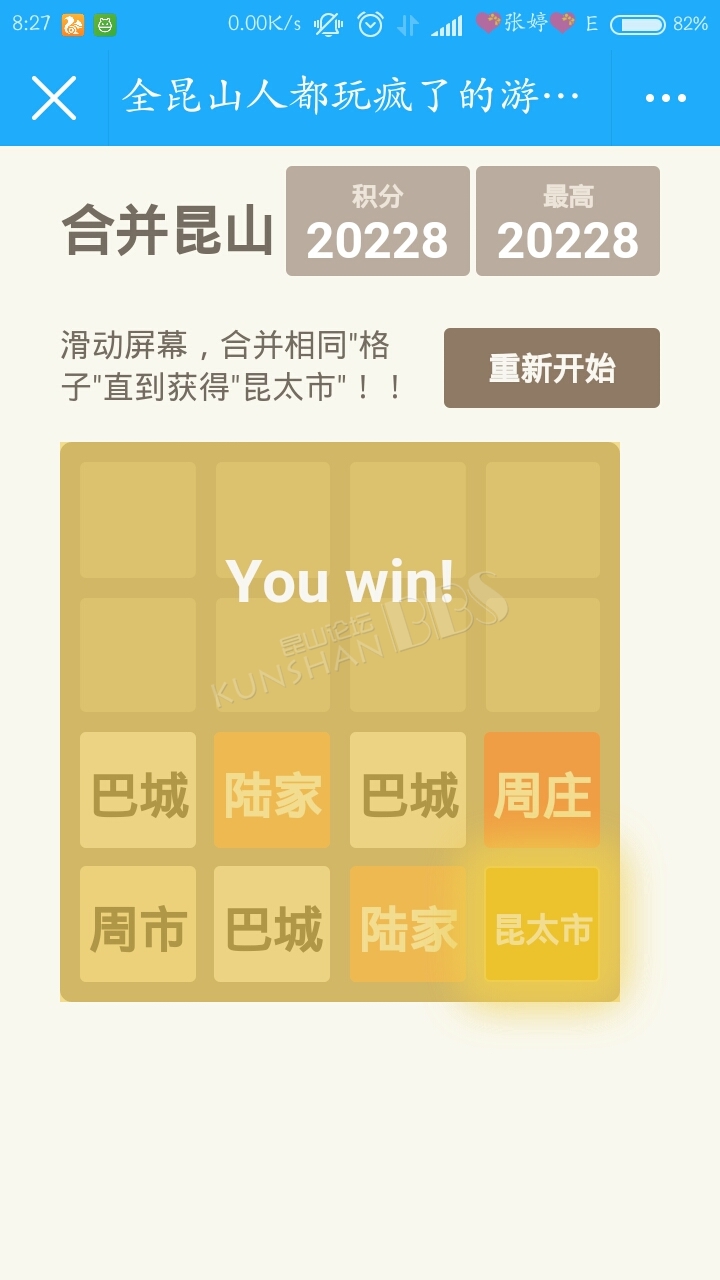Close the web page with the X
Viewport: 720px width, 1280px height.
54,98
